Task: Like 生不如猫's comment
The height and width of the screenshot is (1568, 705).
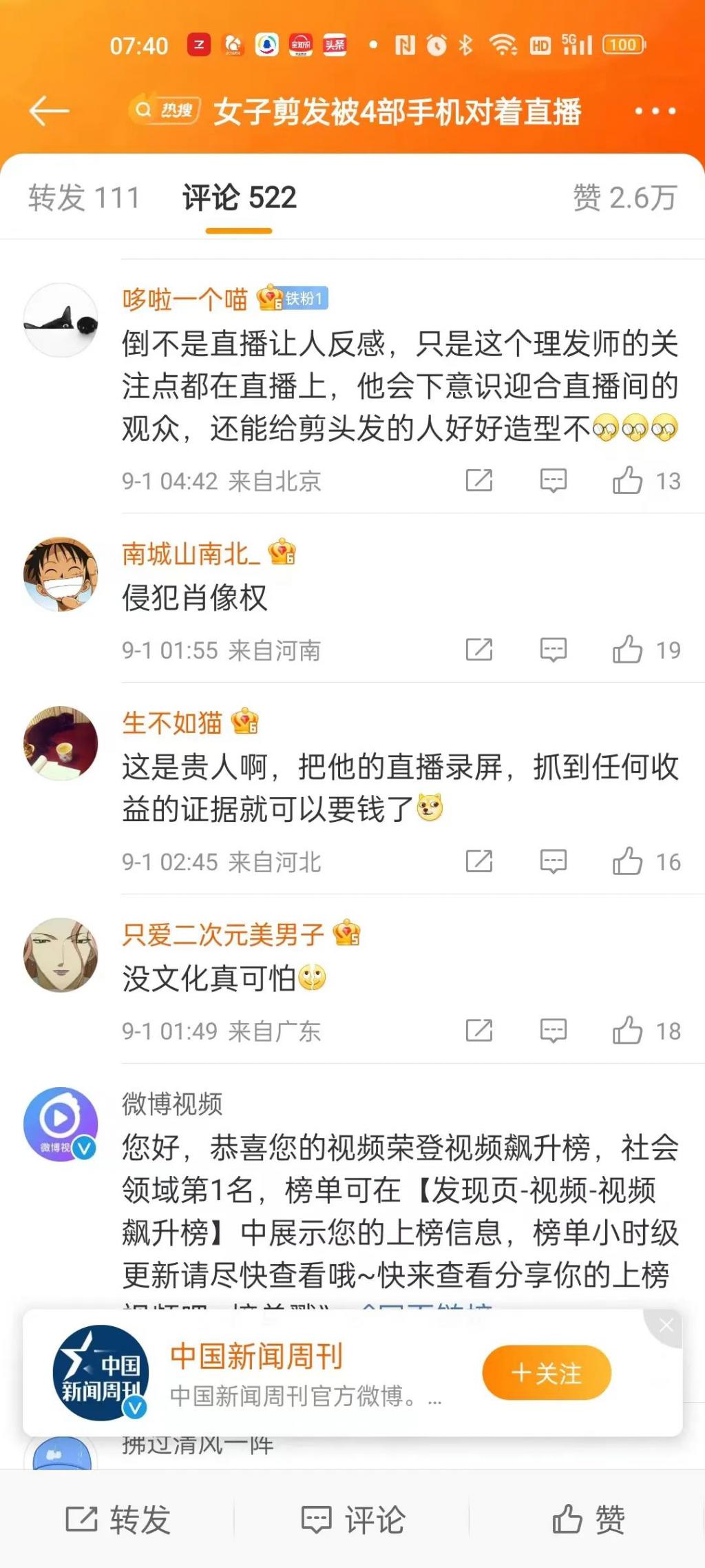Action: click(628, 861)
